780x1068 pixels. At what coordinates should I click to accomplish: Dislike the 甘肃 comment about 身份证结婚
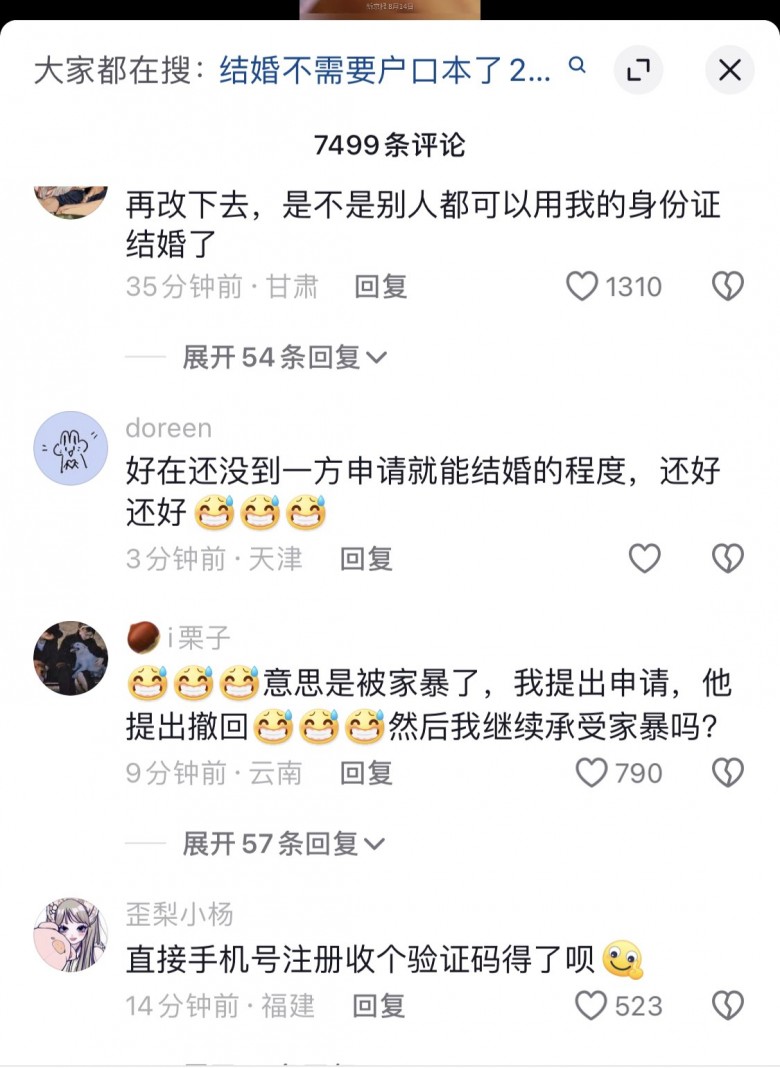[x=727, y=287]
